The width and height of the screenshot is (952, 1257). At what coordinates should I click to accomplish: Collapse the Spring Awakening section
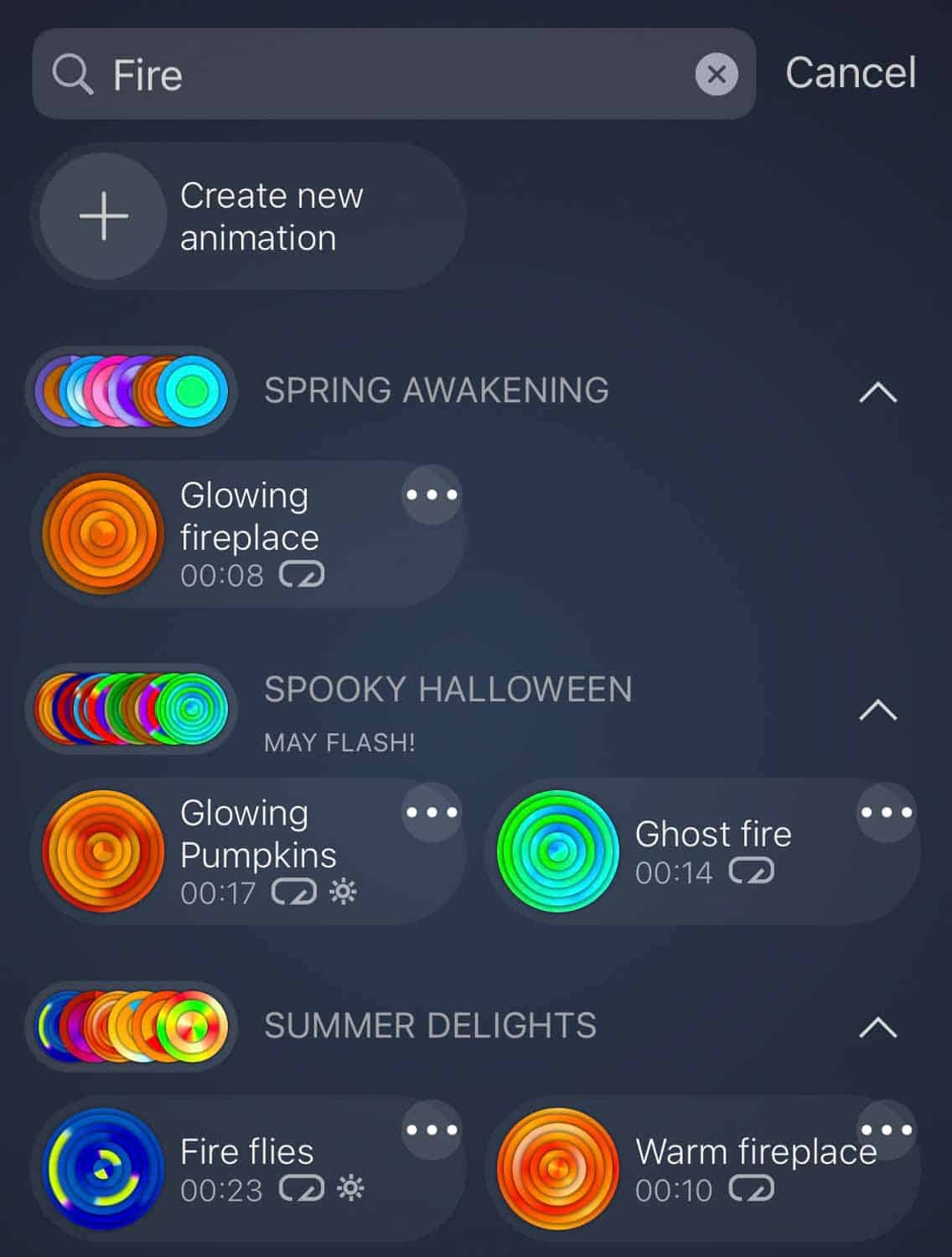877,392
